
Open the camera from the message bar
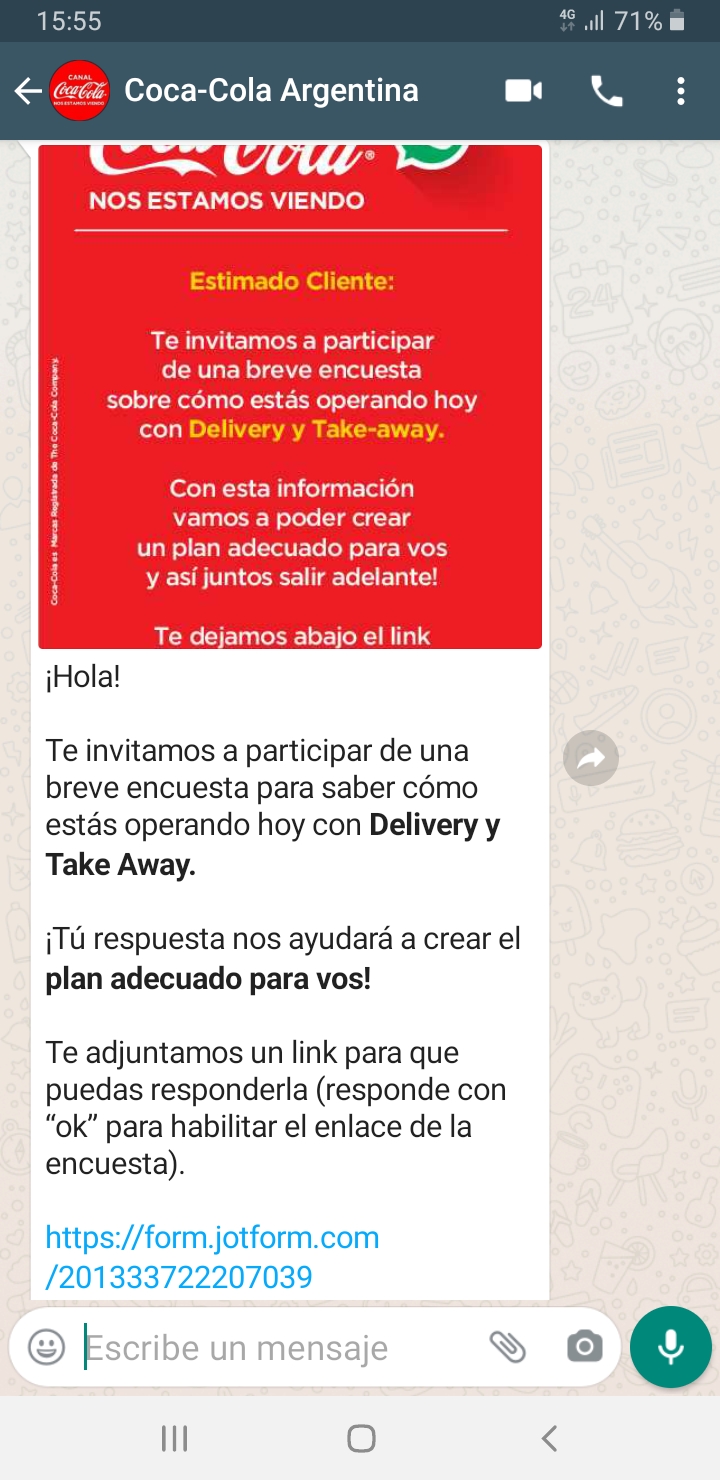[x=584, y=1347]
